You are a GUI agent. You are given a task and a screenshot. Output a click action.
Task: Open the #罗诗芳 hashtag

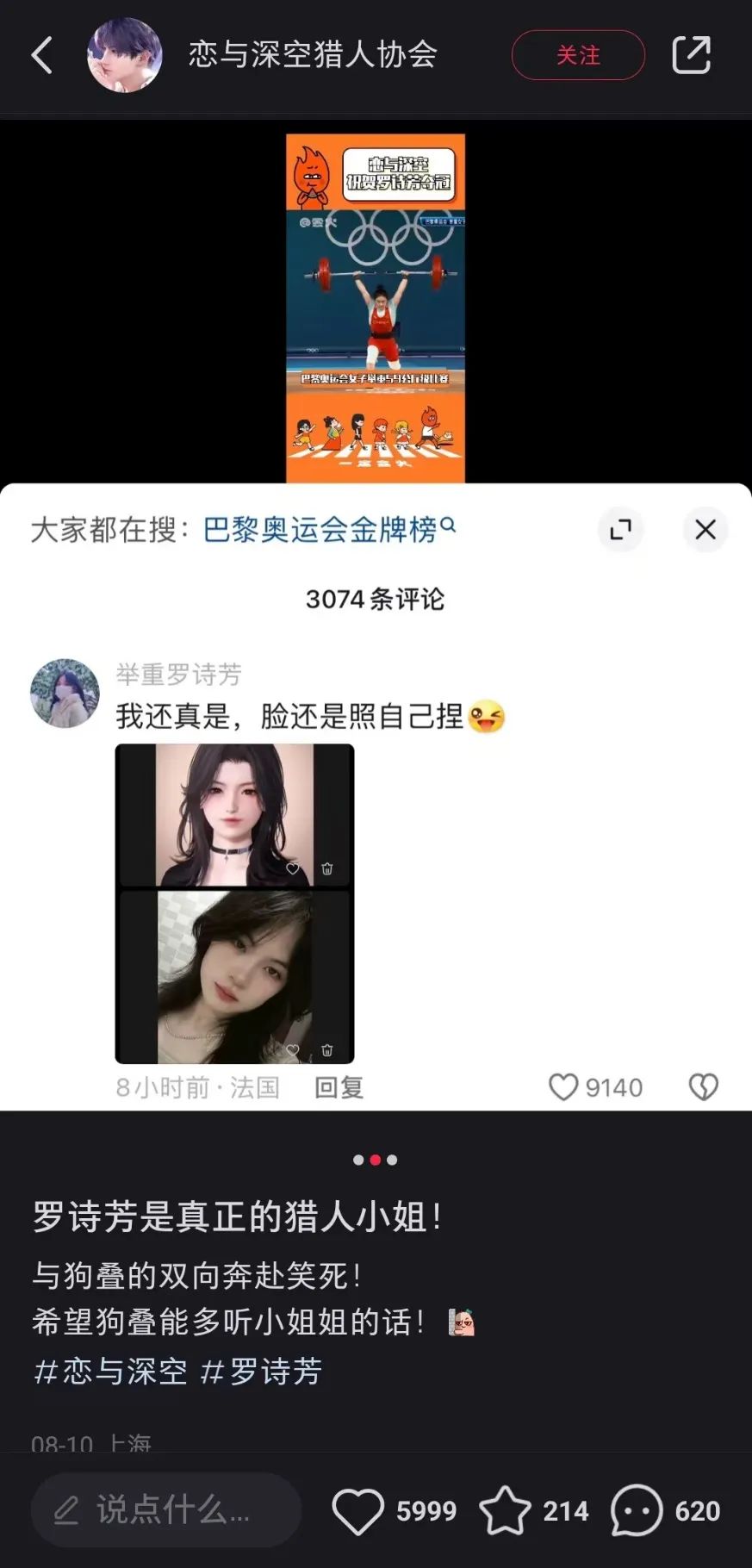tap(261, 1372)
